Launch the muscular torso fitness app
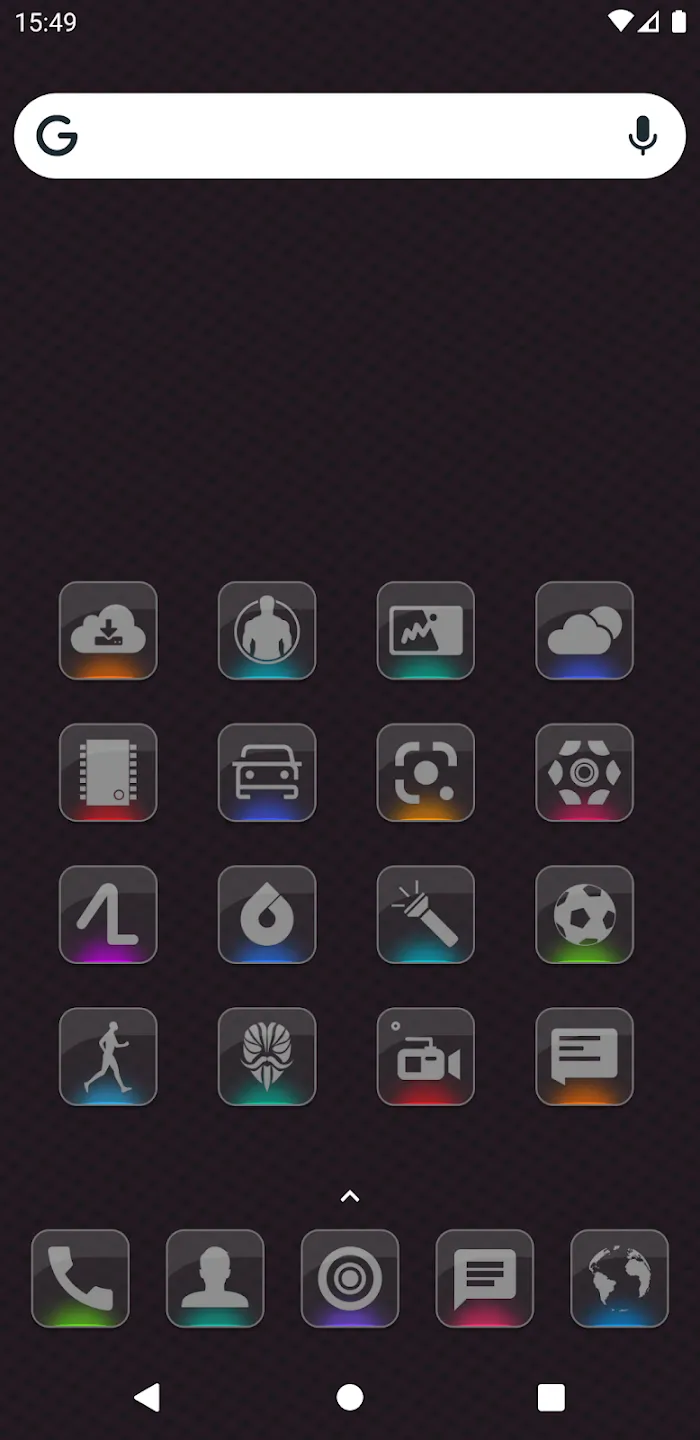This screenshot has width=700, height=1440. pos(267,631)
